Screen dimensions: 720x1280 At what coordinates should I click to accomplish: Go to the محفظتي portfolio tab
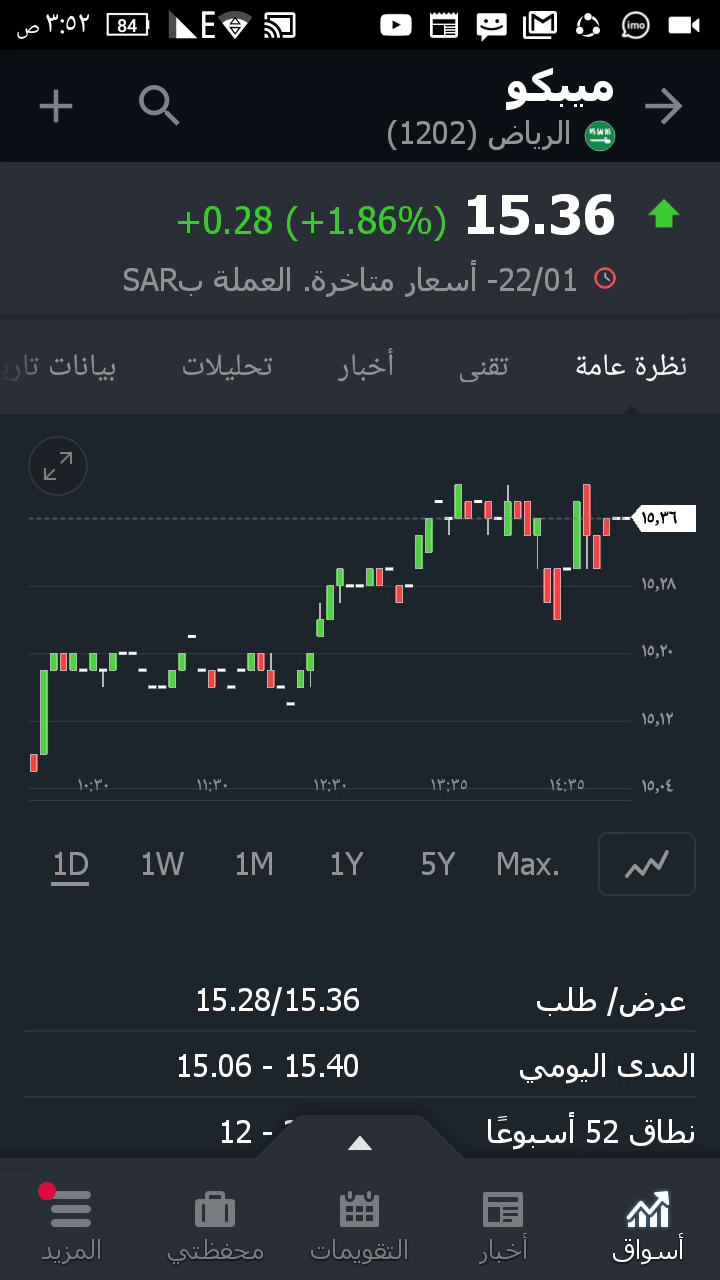pos(215,1224)
